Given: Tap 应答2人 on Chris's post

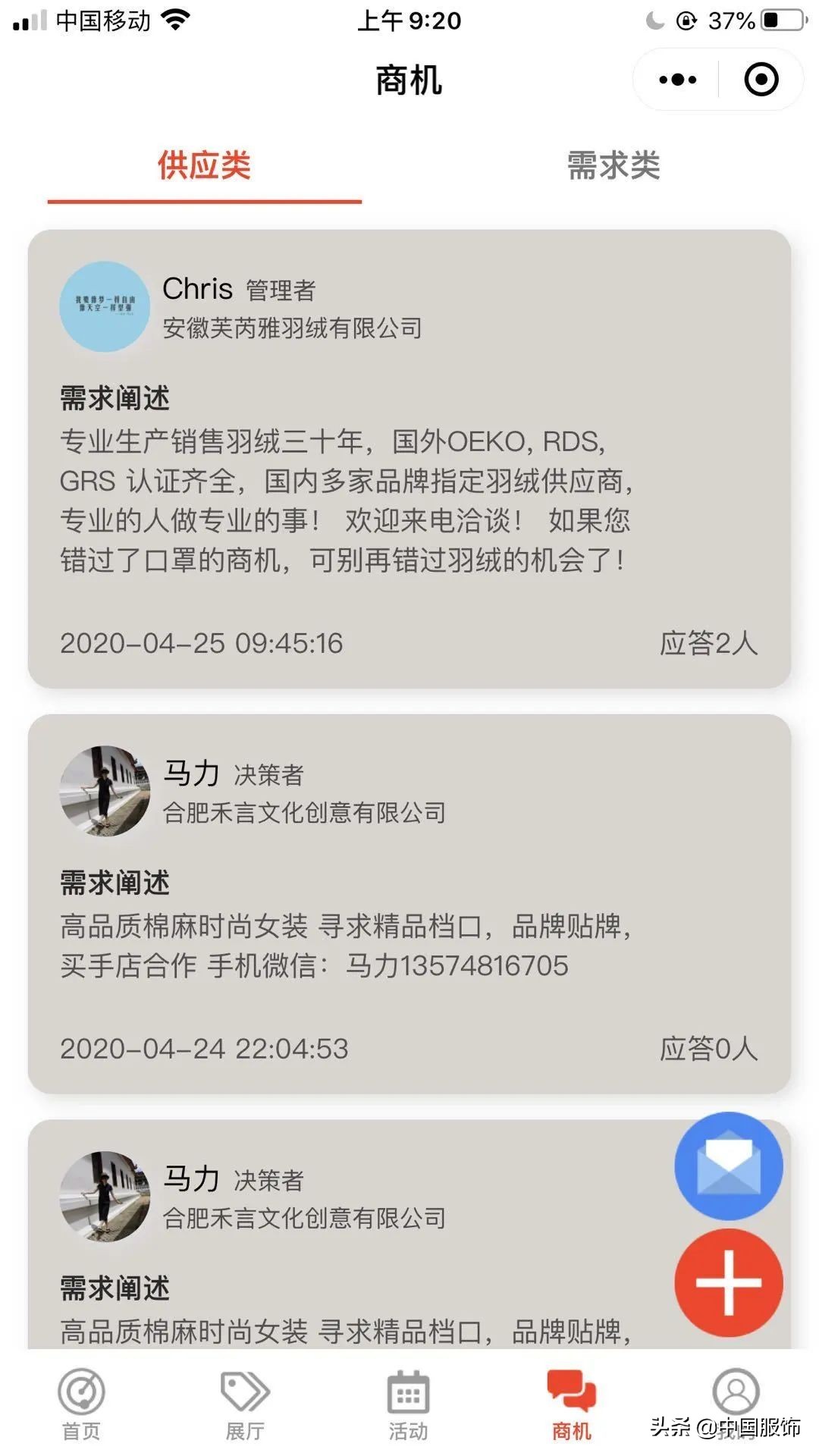Looking at the screenshot, I should coord(709,643).
